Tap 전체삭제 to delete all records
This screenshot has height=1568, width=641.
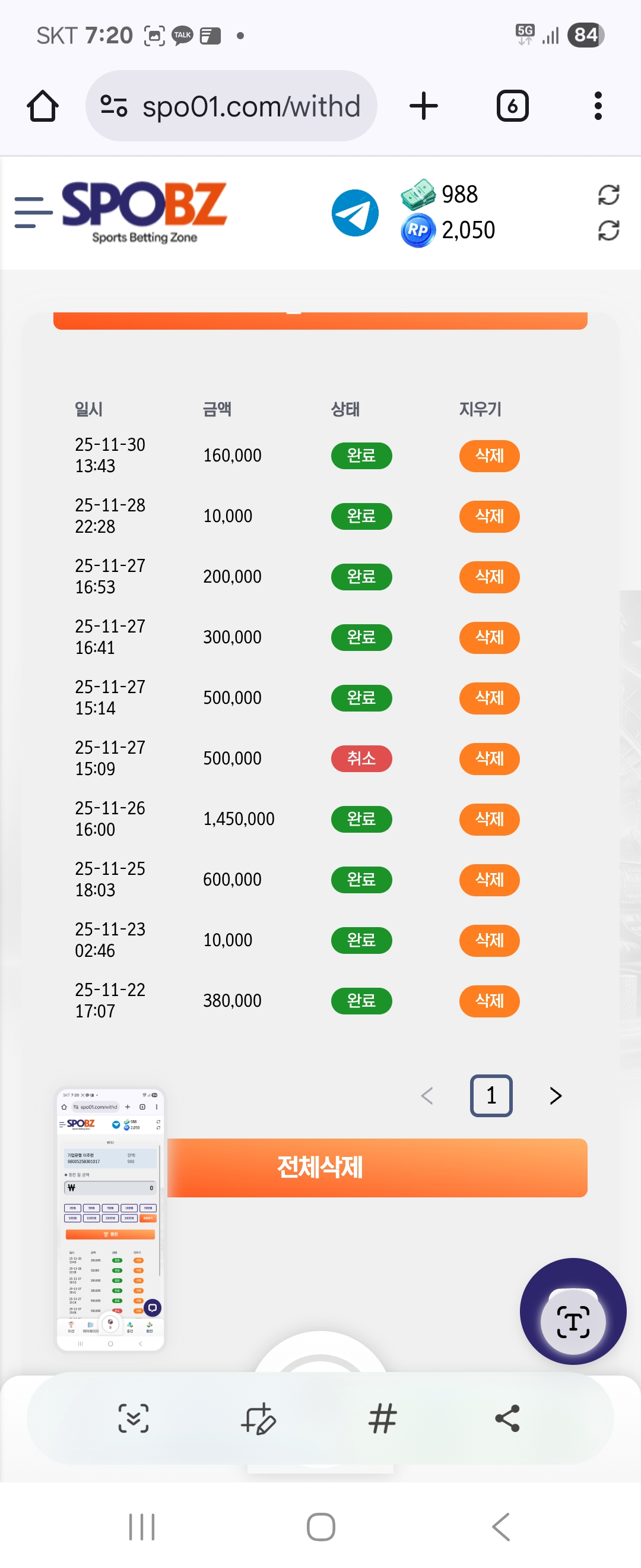[377, 1168]
